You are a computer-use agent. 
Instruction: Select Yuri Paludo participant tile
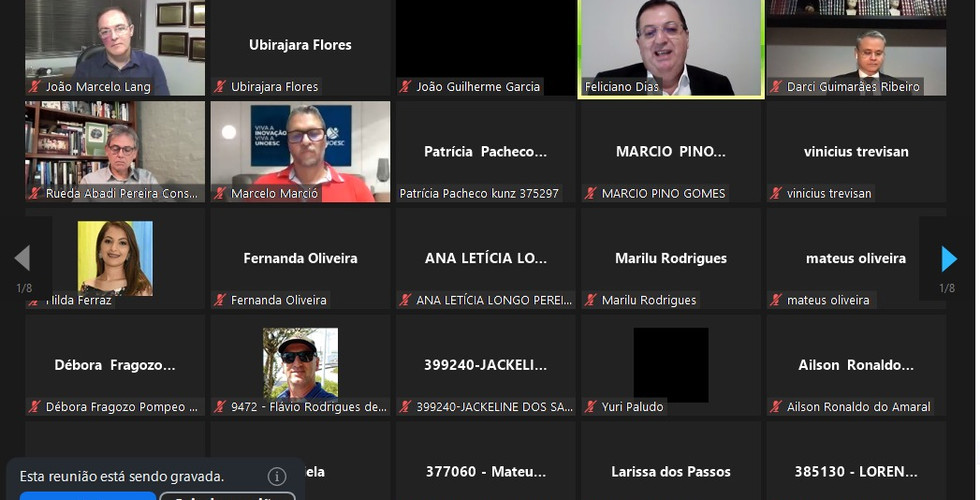click(670, 365)
